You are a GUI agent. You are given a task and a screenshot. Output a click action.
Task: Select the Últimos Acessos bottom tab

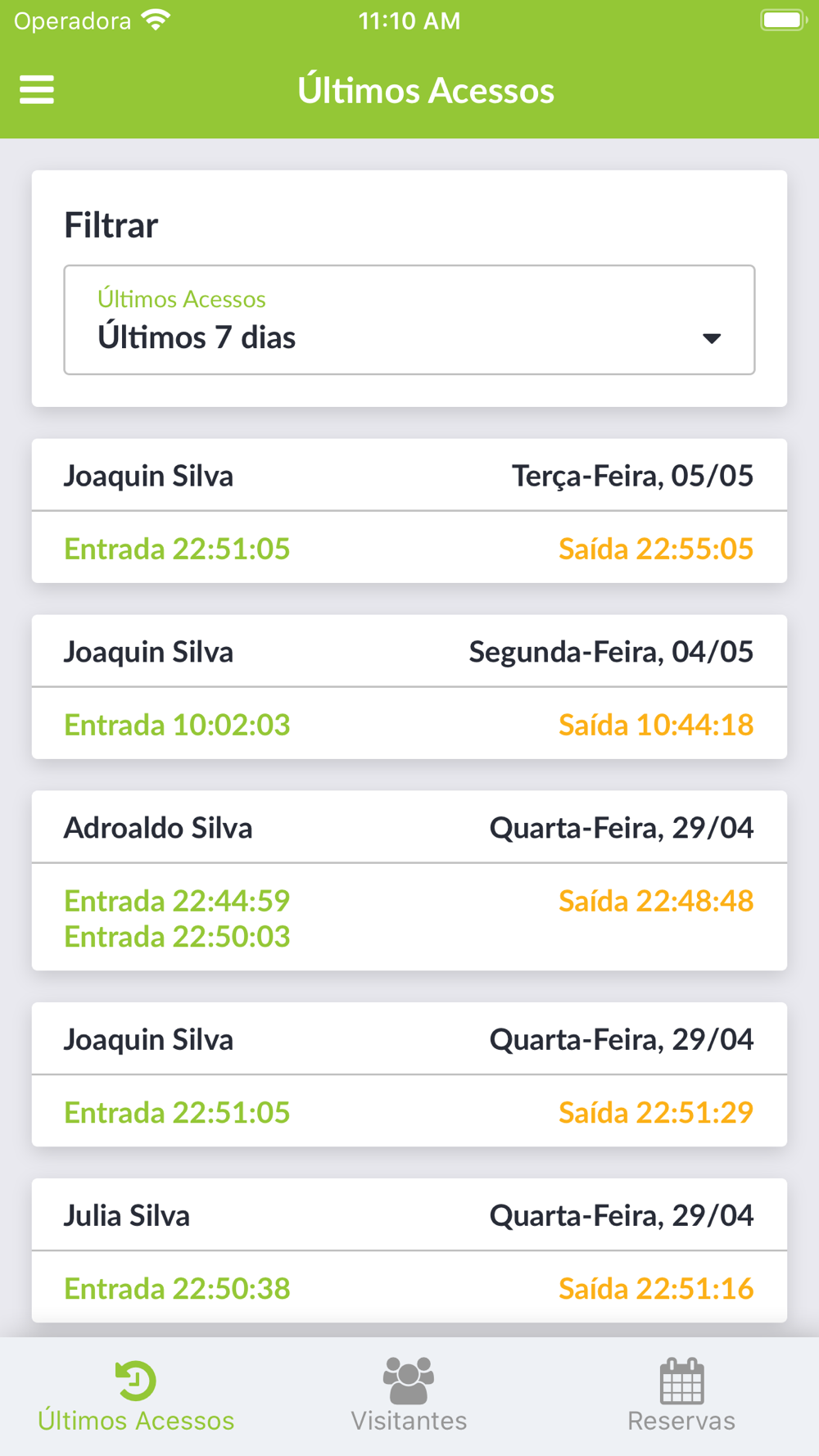[136, 1395]
